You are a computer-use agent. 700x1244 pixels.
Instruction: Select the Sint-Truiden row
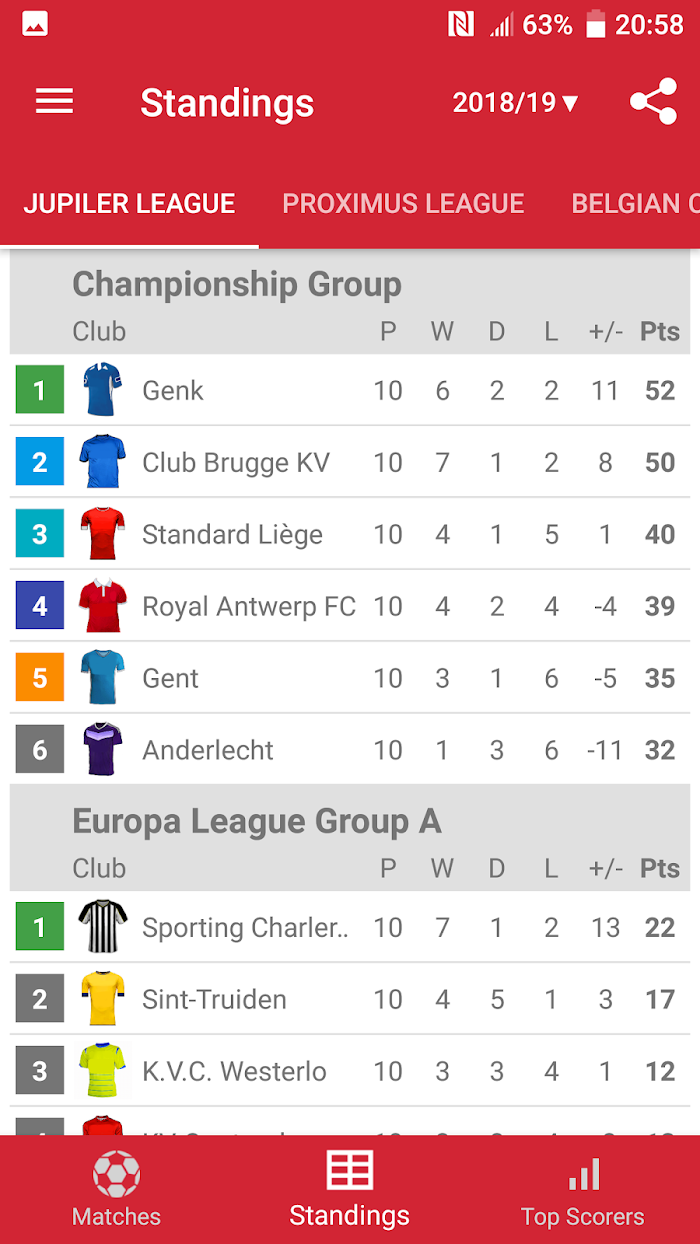point(350,999)
